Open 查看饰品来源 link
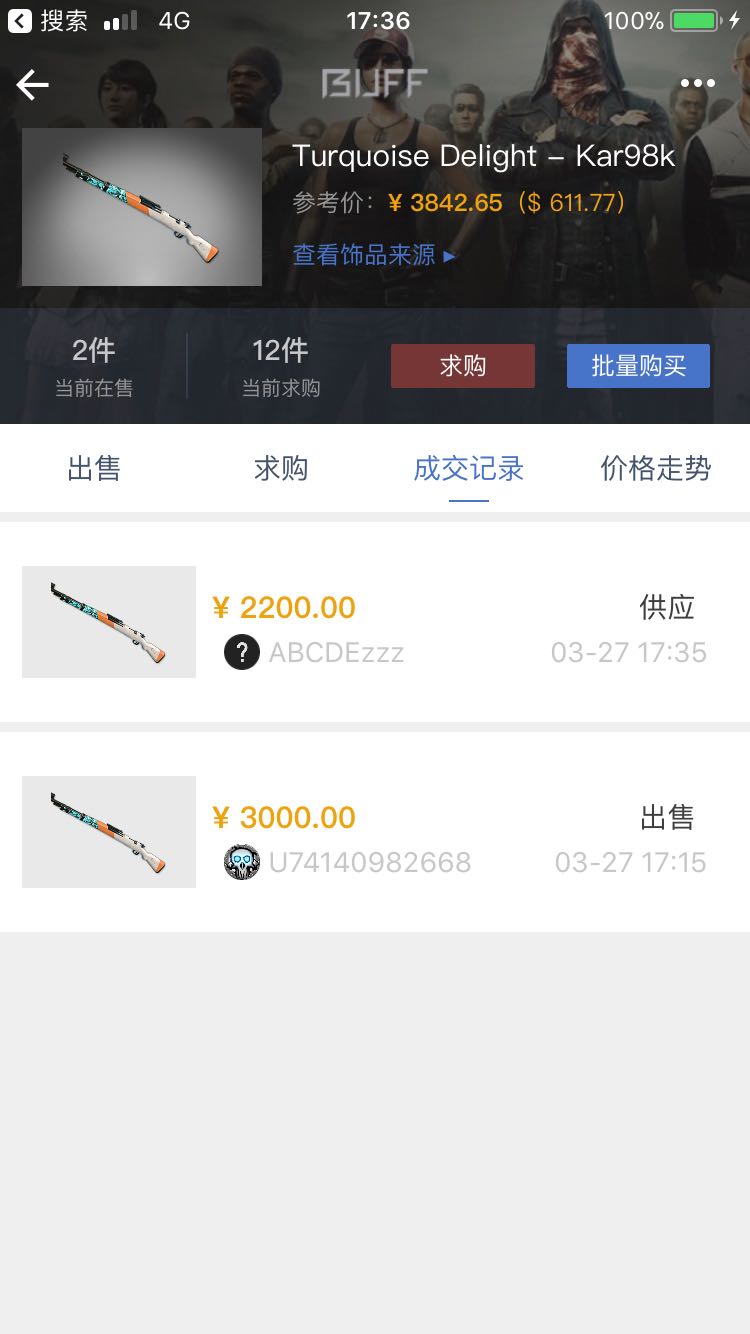Image resolution: width=750 pixels, height=1334 pixels. pyautogui.click(x=374, y=255)
